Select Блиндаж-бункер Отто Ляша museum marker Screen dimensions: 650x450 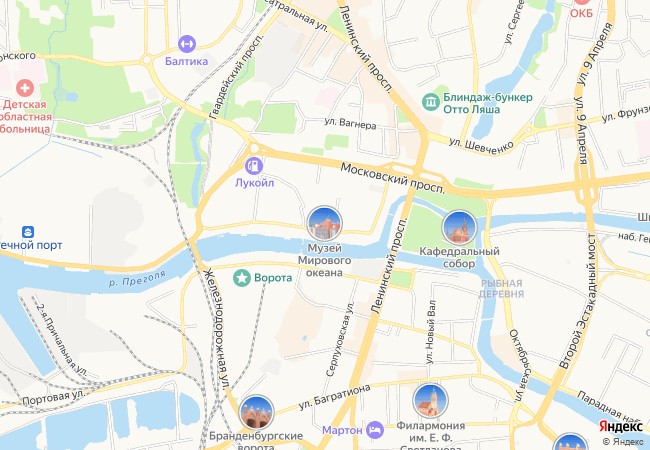(430, 102)
